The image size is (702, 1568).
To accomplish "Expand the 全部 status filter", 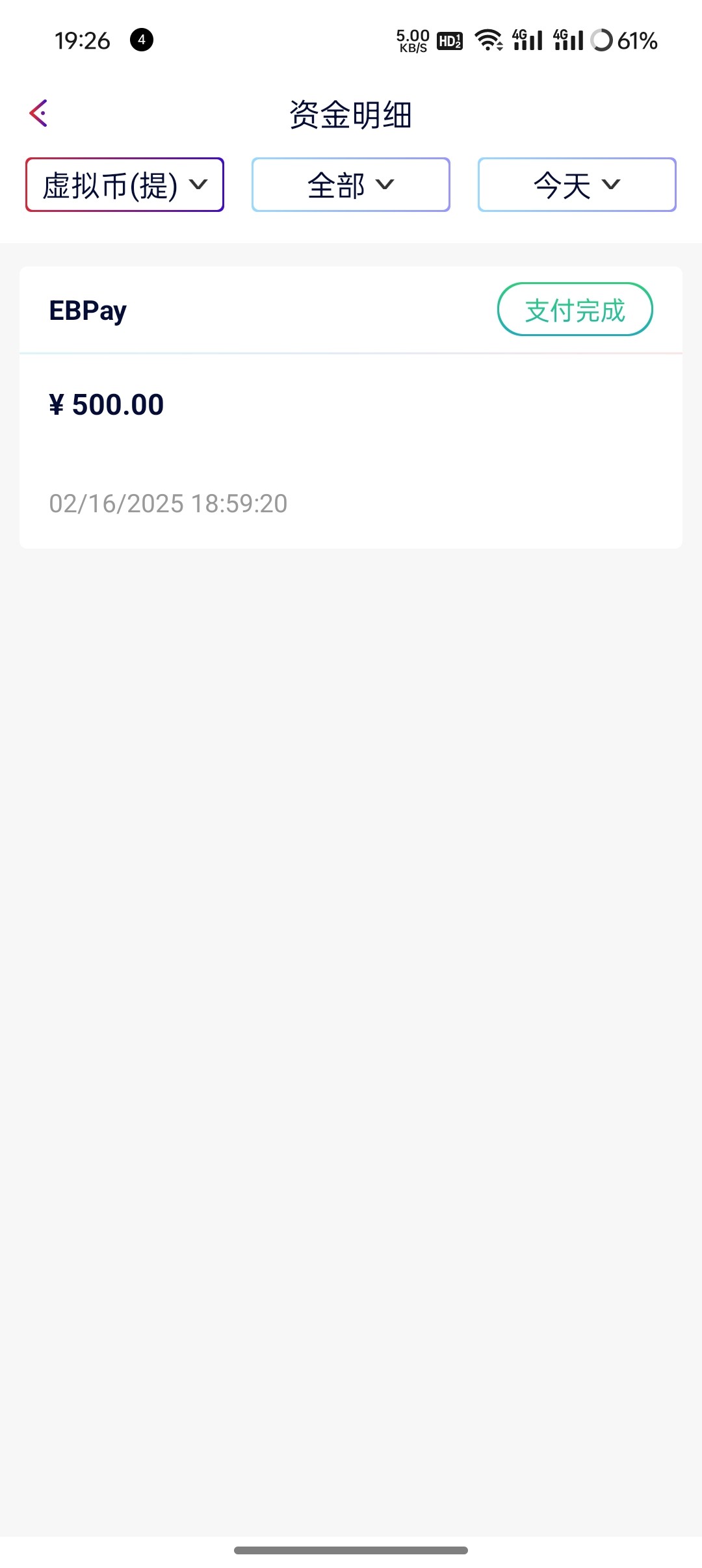I will click(x=351, y=185).
